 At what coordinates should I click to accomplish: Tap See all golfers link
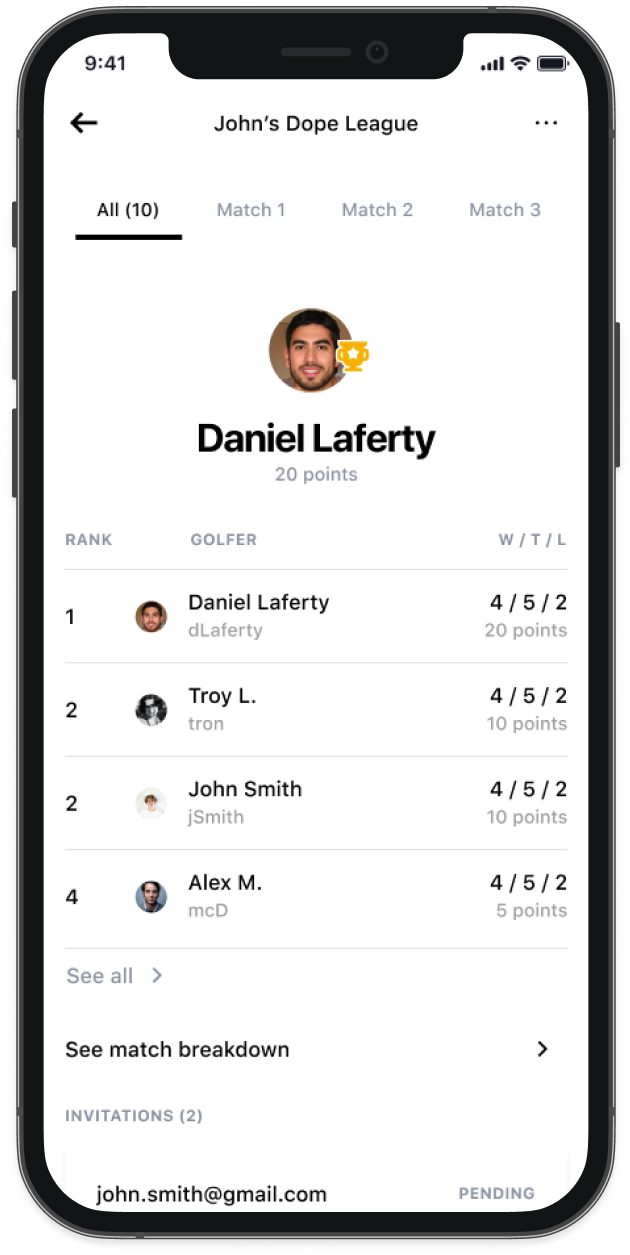click(113, 976)
